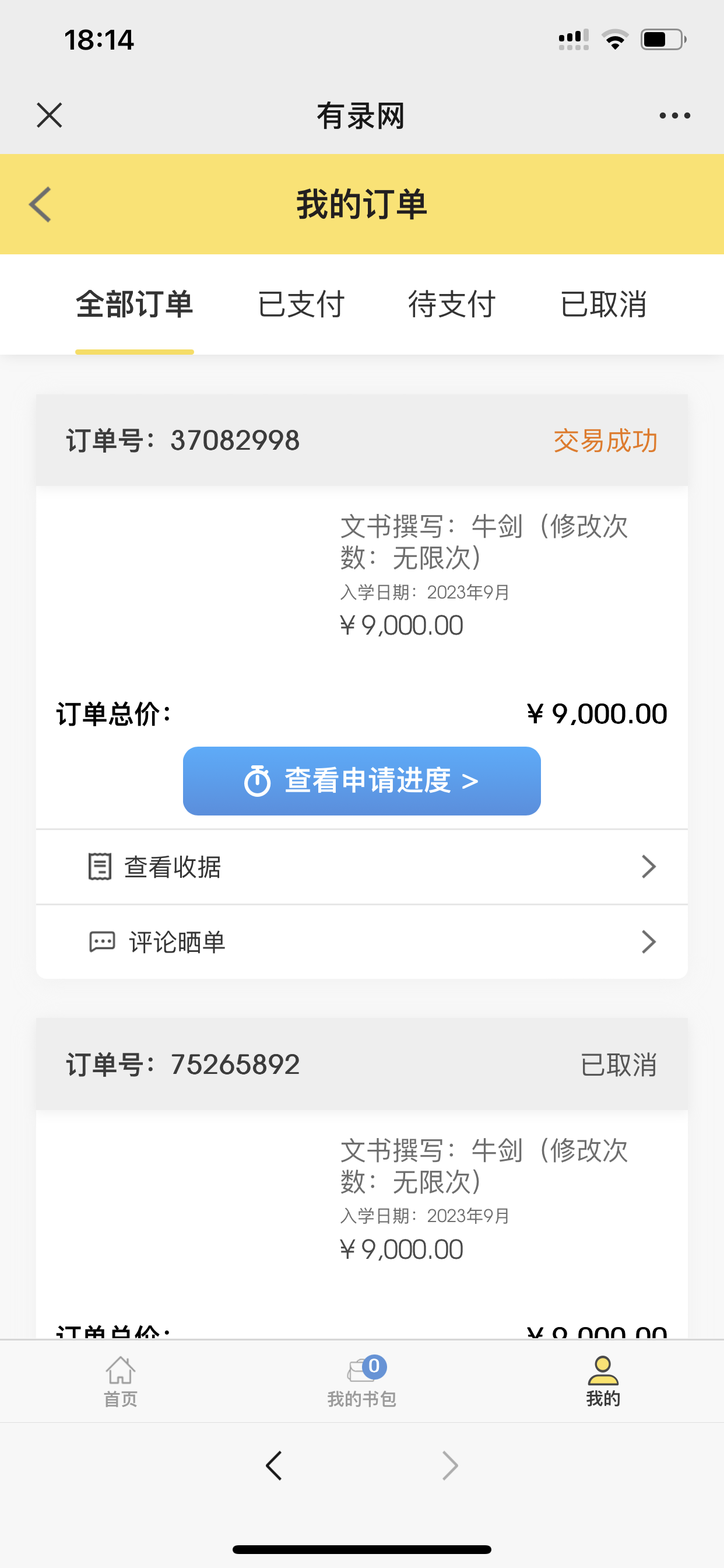Tap the 查看申请进度 button
The image size is (724, 1568).
click(x=361, y=781)
